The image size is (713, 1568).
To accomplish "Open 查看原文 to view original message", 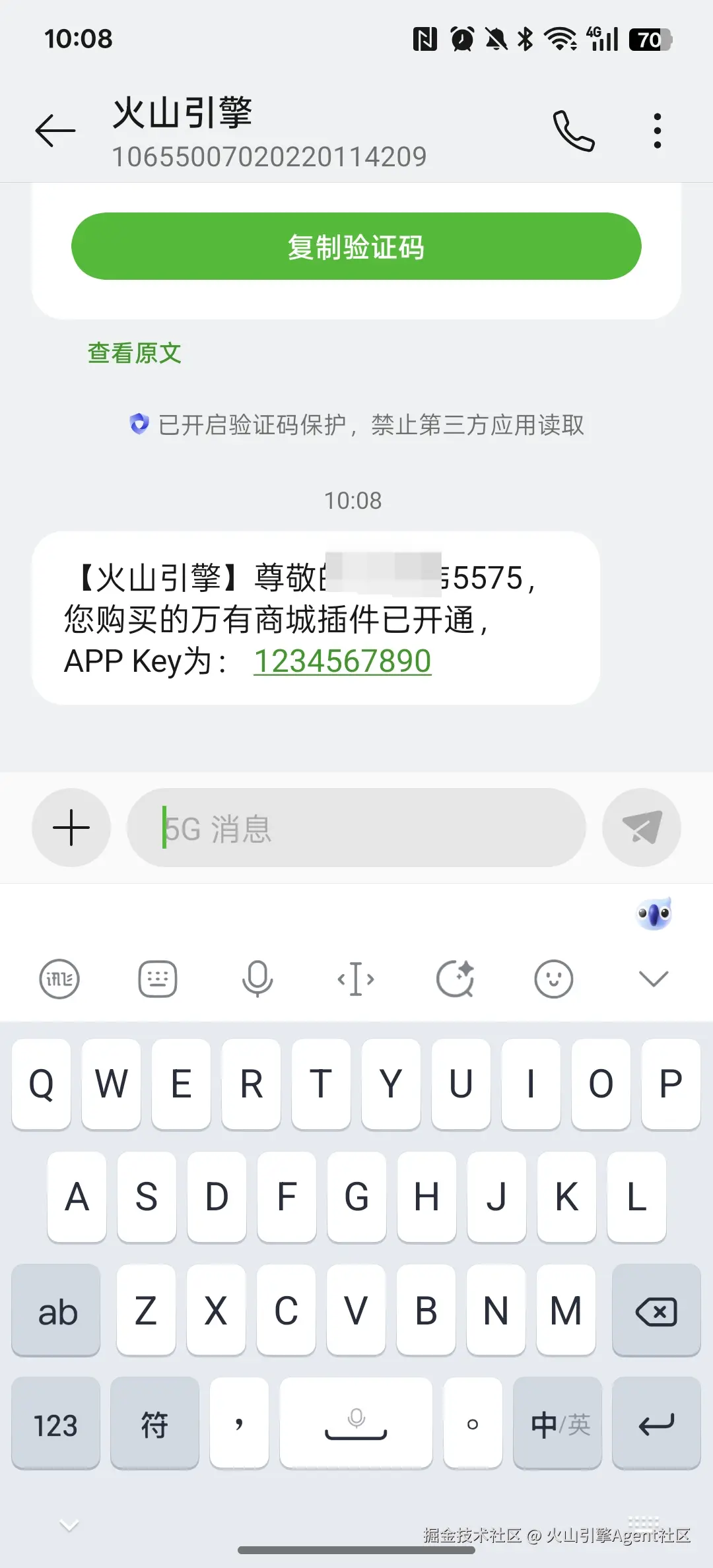I will (135, 353).
